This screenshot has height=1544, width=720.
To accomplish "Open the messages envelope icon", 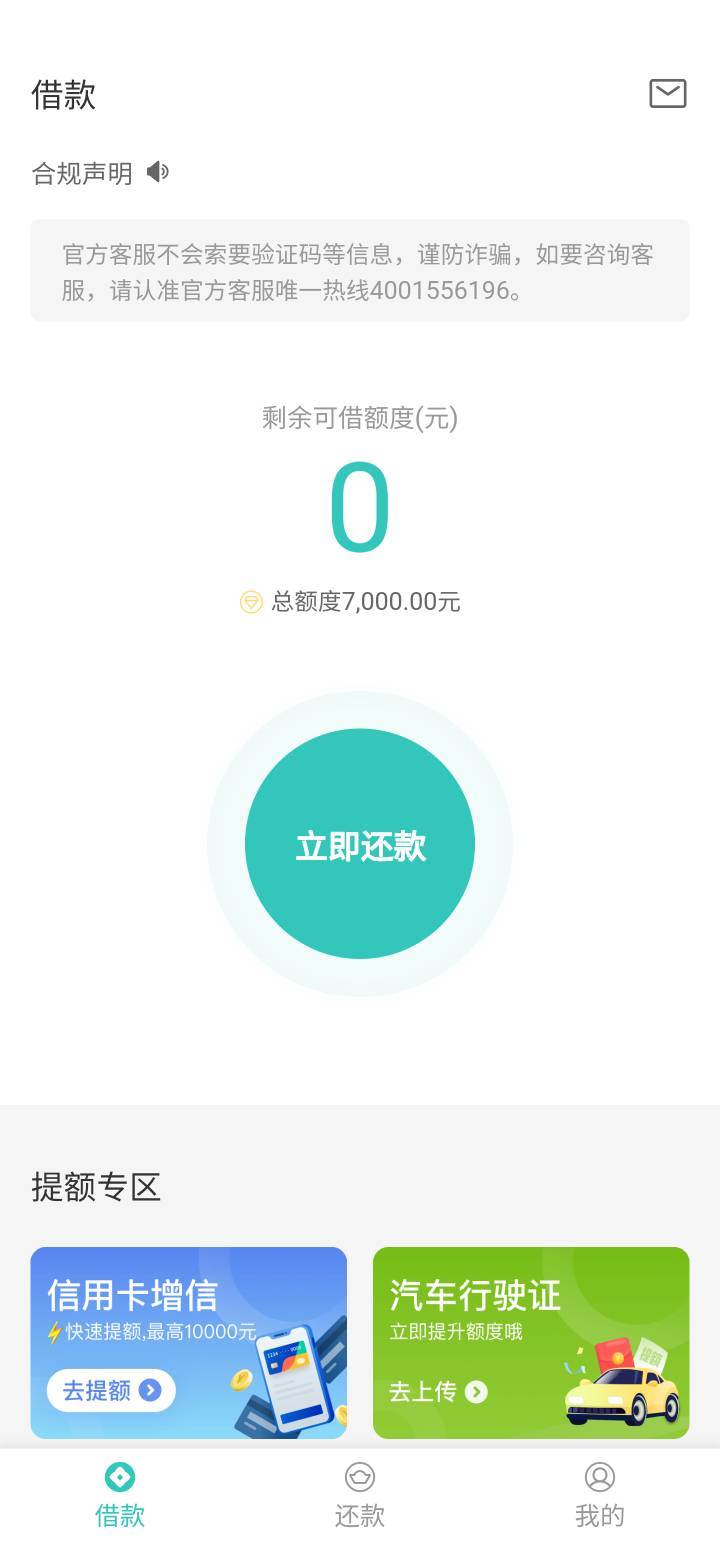I will [667, 94].
